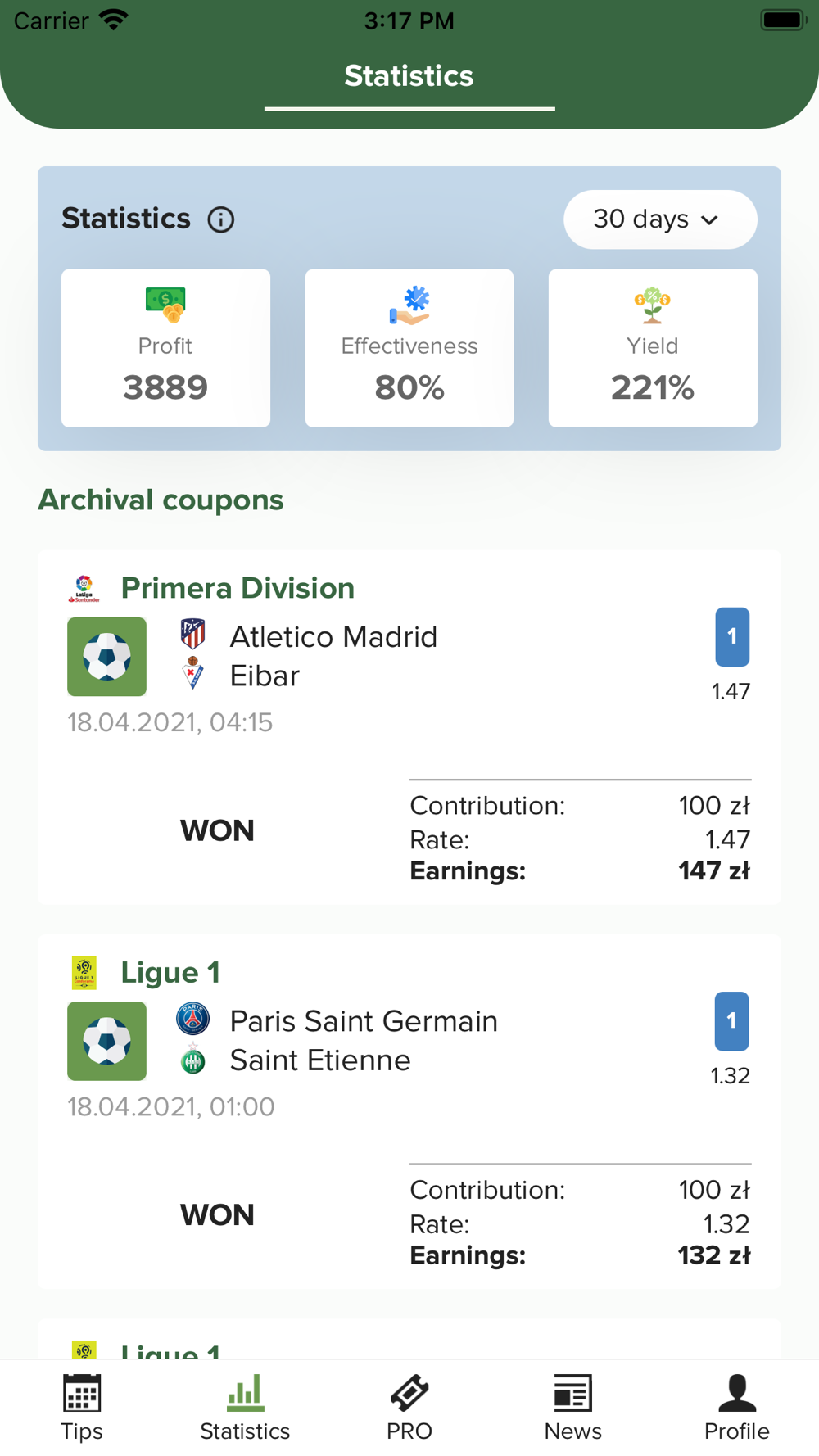Go to the News tab
The image size is (819, 1456).
pyautogui.click(x=573, y=1408)
